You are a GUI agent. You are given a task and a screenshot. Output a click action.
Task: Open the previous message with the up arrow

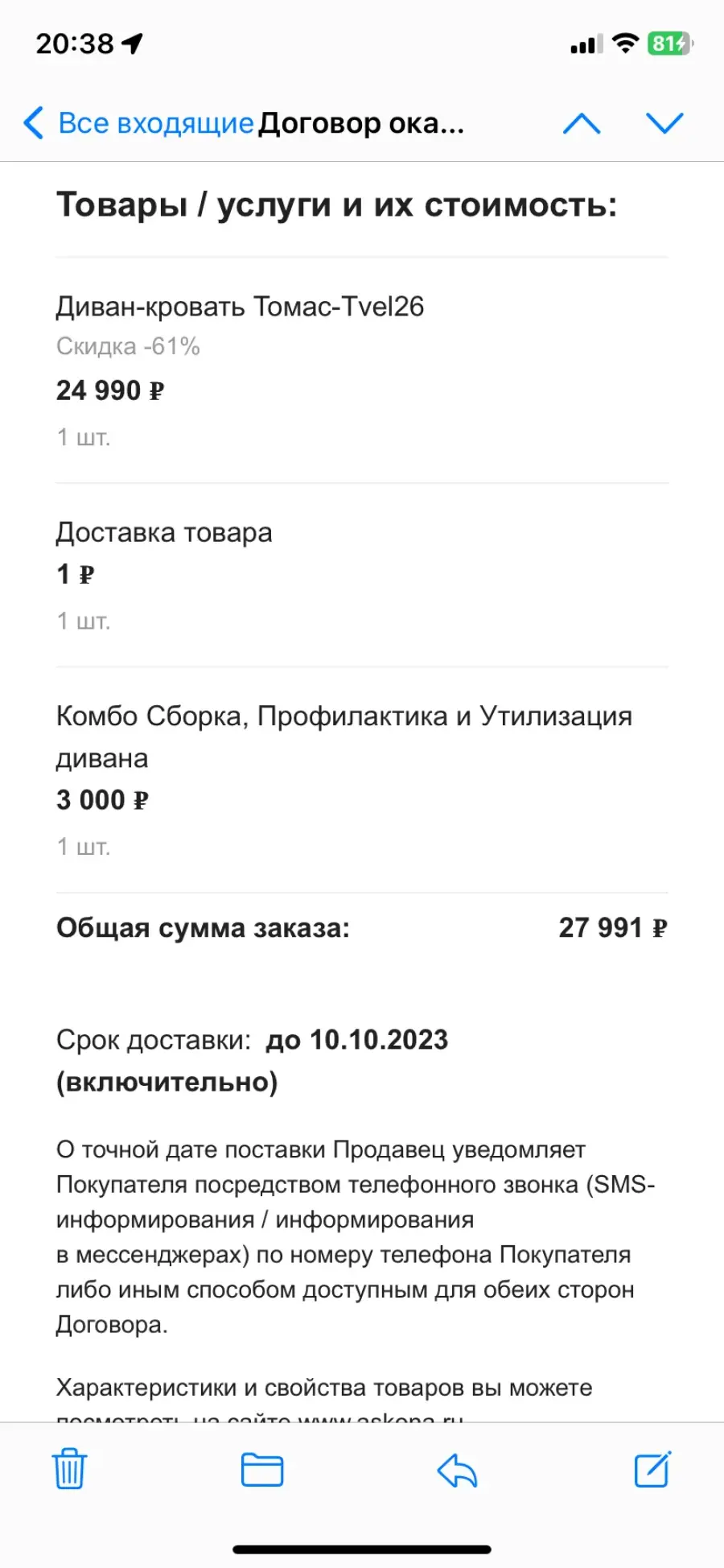point(582,123)
